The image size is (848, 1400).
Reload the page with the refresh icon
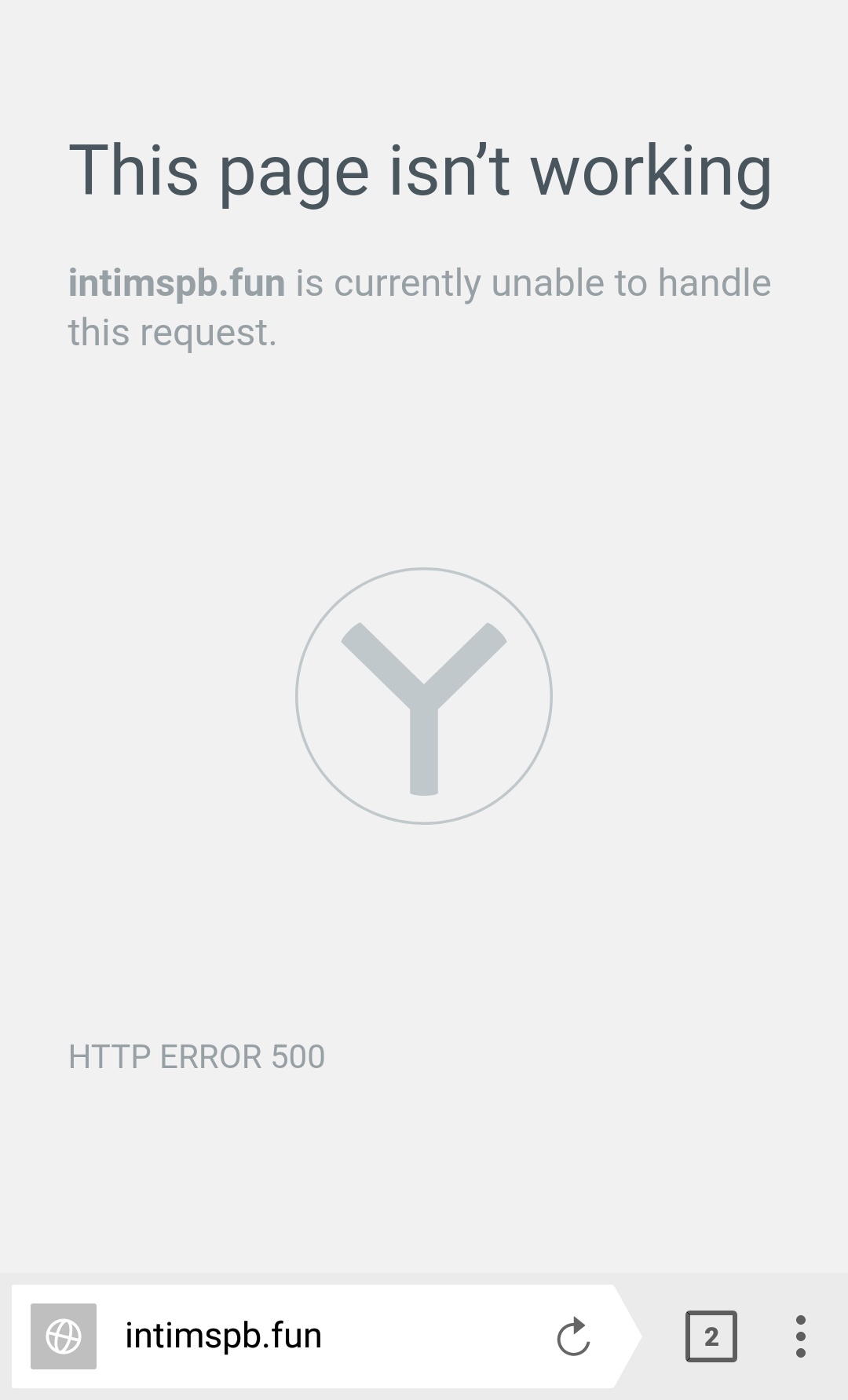coord(573,1336)
